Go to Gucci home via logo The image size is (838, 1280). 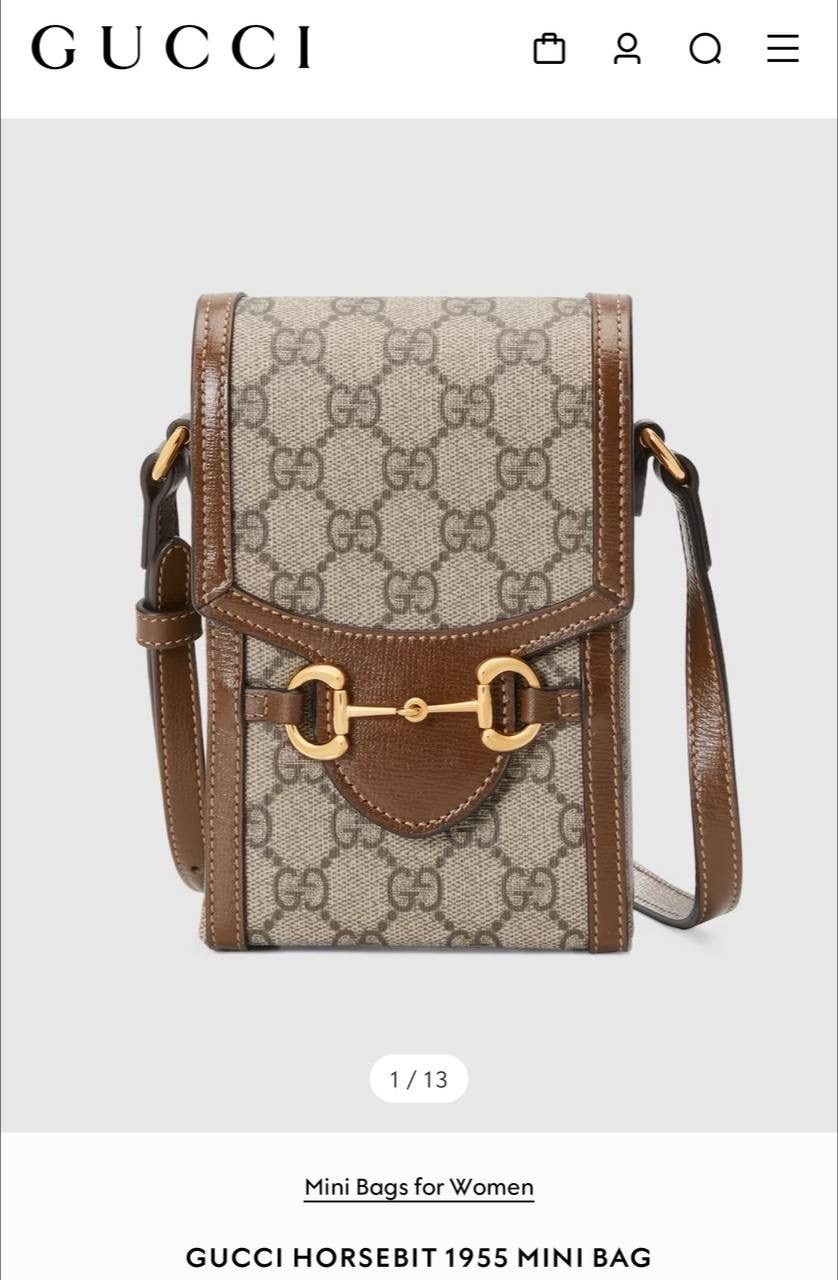click(x=171, y=48)
